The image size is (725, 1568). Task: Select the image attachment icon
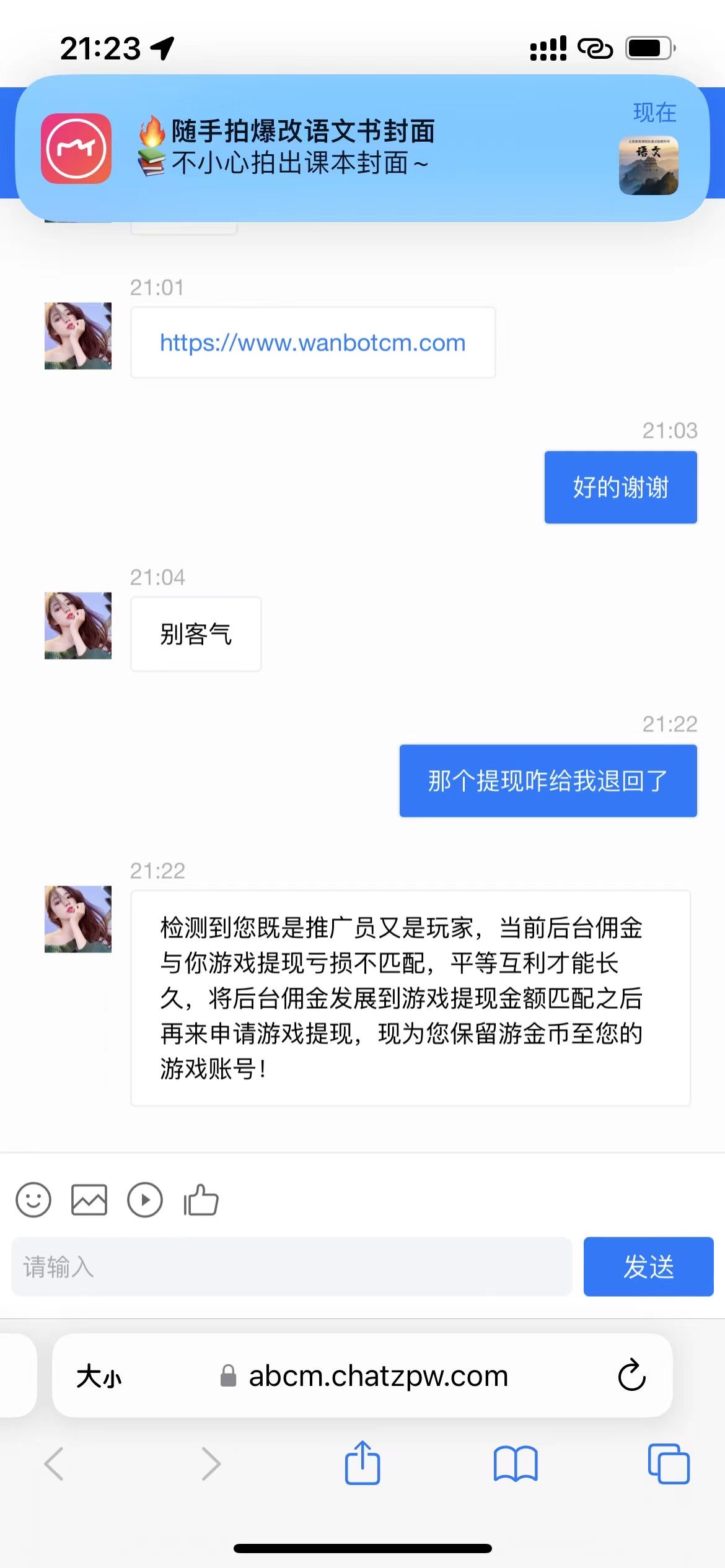[x=89, y=1200]
